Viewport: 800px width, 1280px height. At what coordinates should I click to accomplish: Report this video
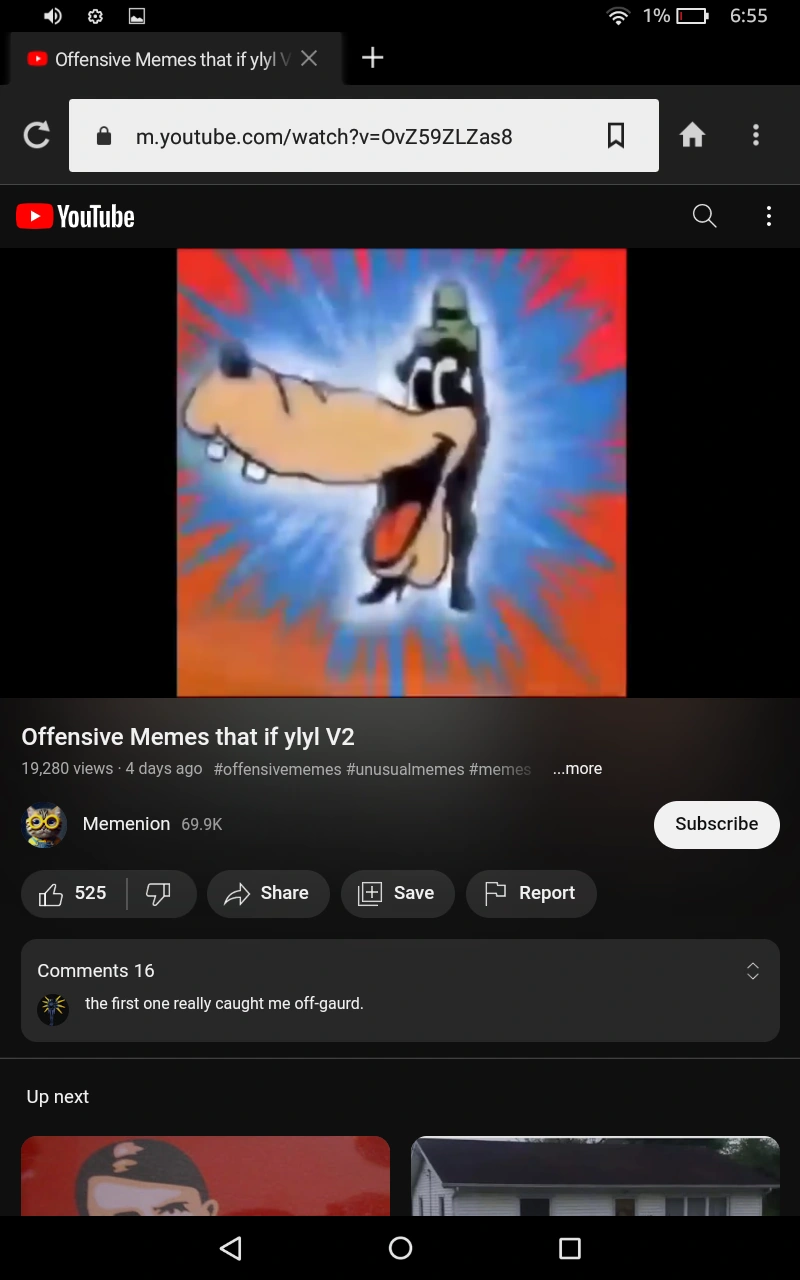[x=530, y=893]
